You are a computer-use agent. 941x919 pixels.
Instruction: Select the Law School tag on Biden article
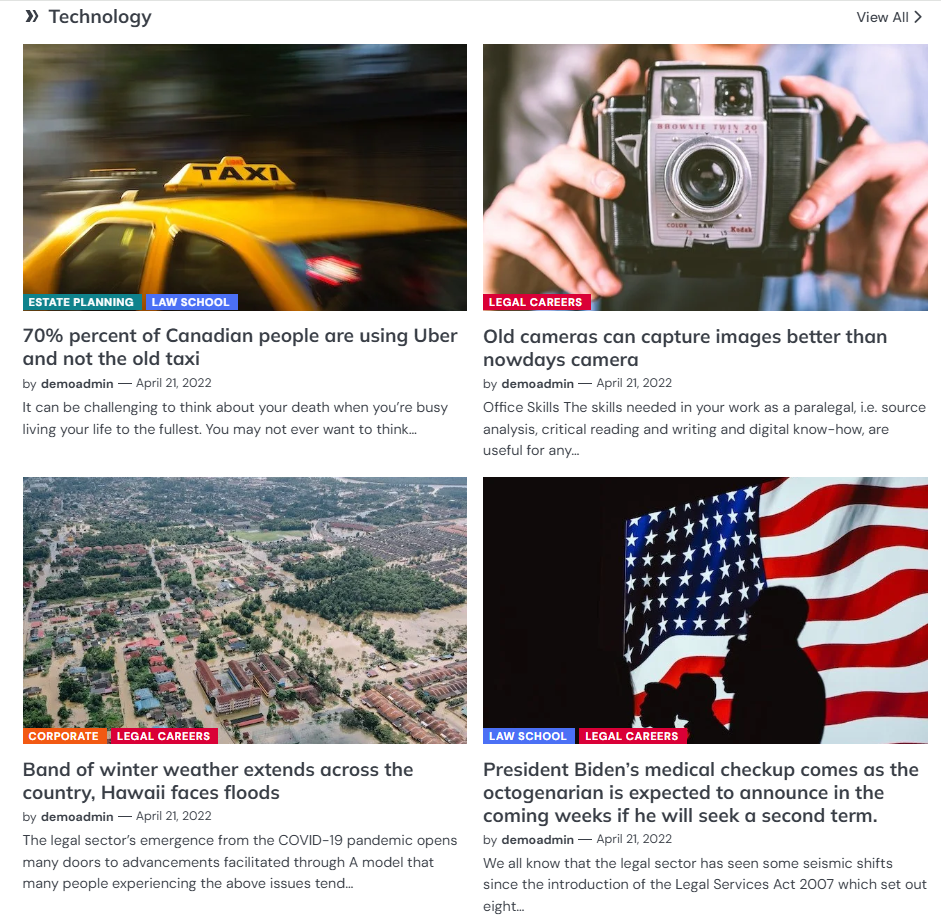(x=528, y=736)
